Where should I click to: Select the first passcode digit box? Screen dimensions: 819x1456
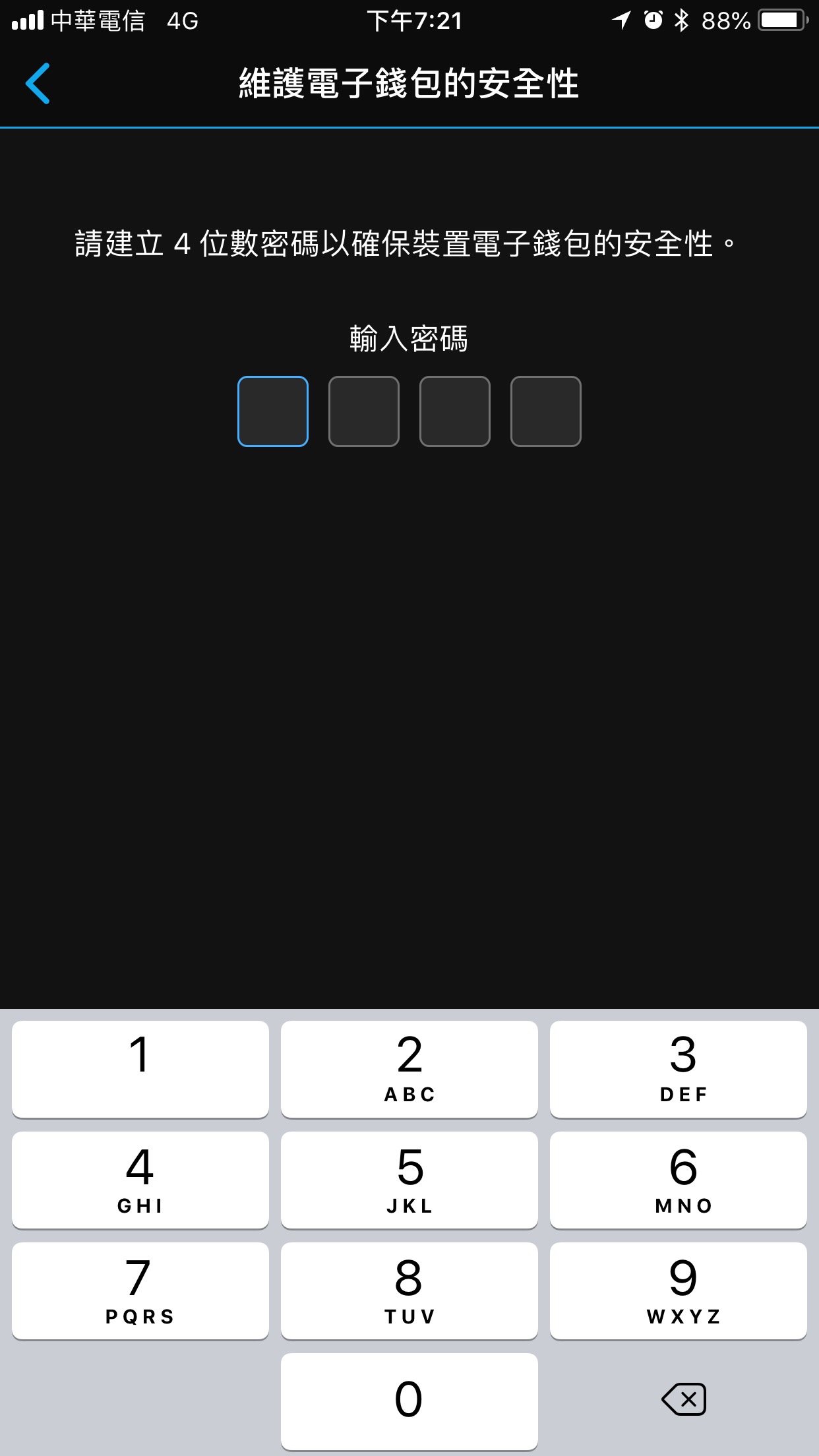[273, 411]
